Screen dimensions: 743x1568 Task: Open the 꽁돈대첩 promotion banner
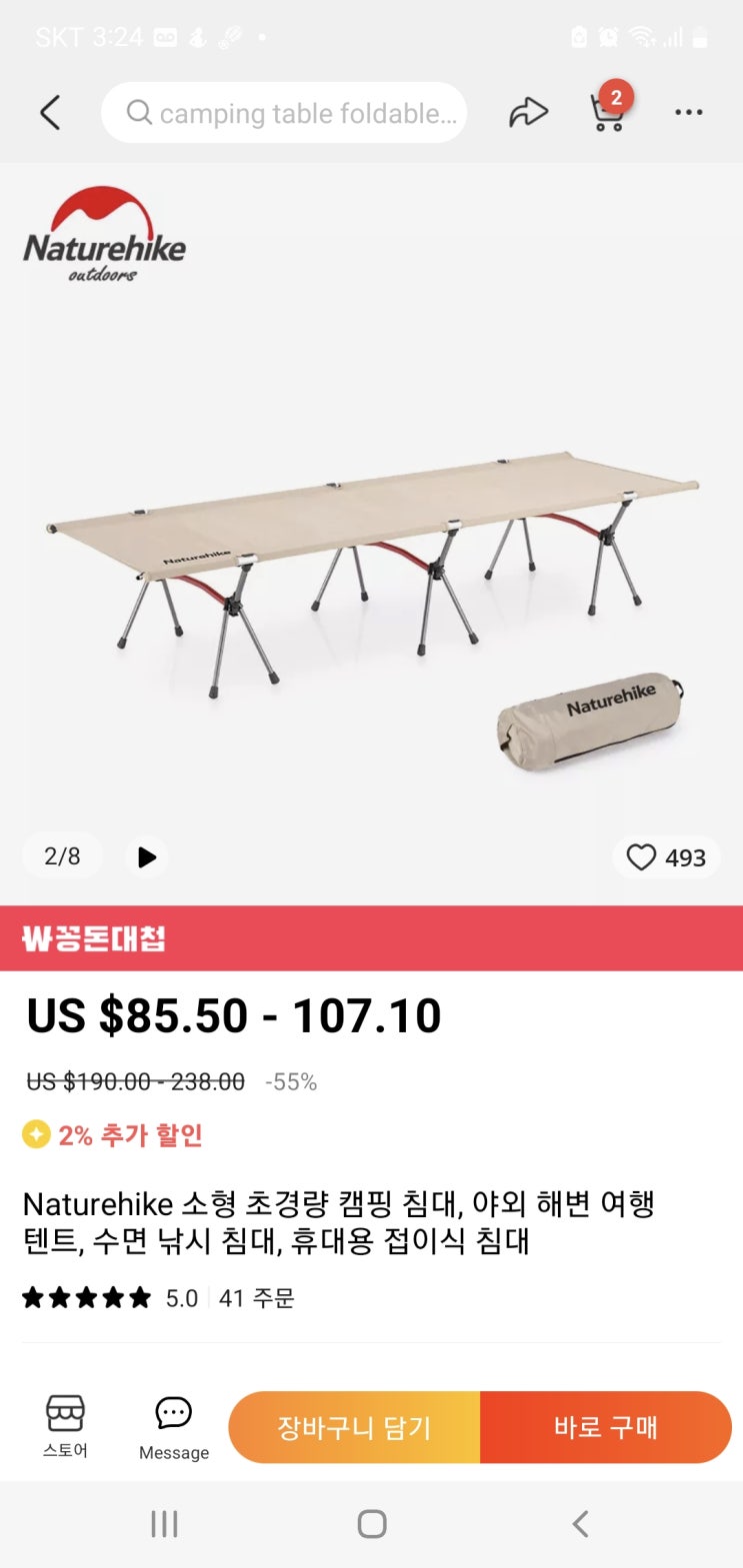pos(371,938)
